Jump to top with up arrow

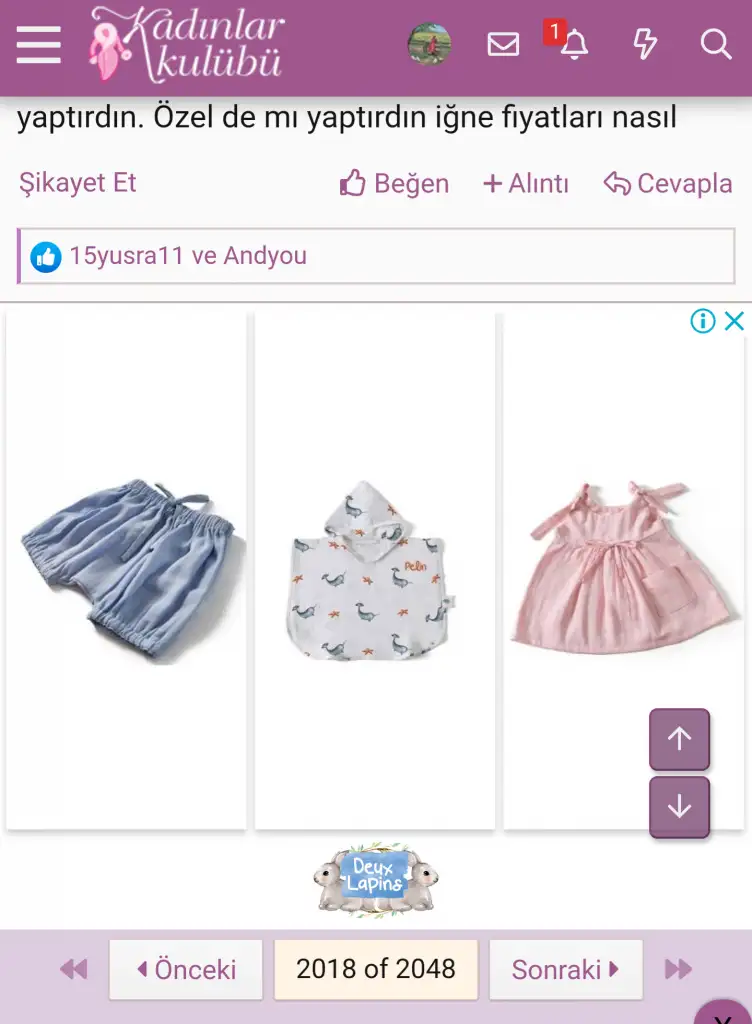679,739
